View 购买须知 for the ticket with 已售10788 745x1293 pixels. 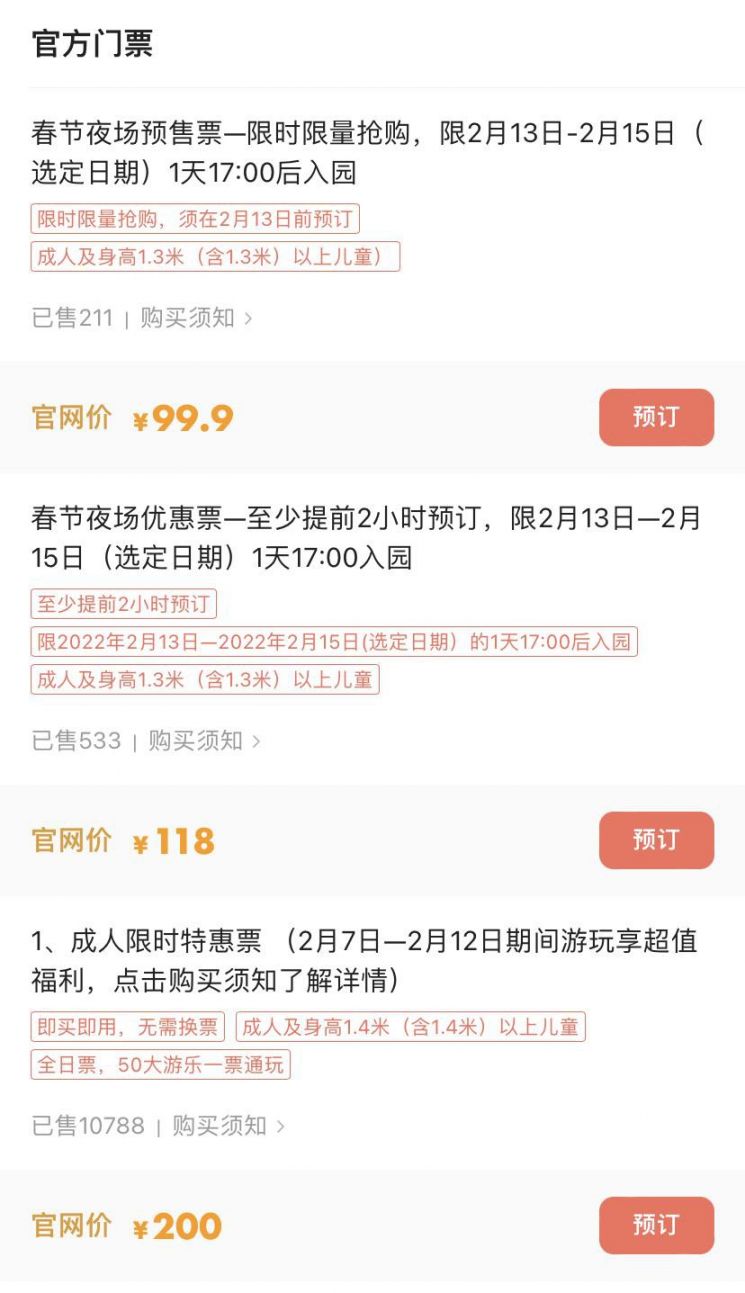[x=227, y=1126]
